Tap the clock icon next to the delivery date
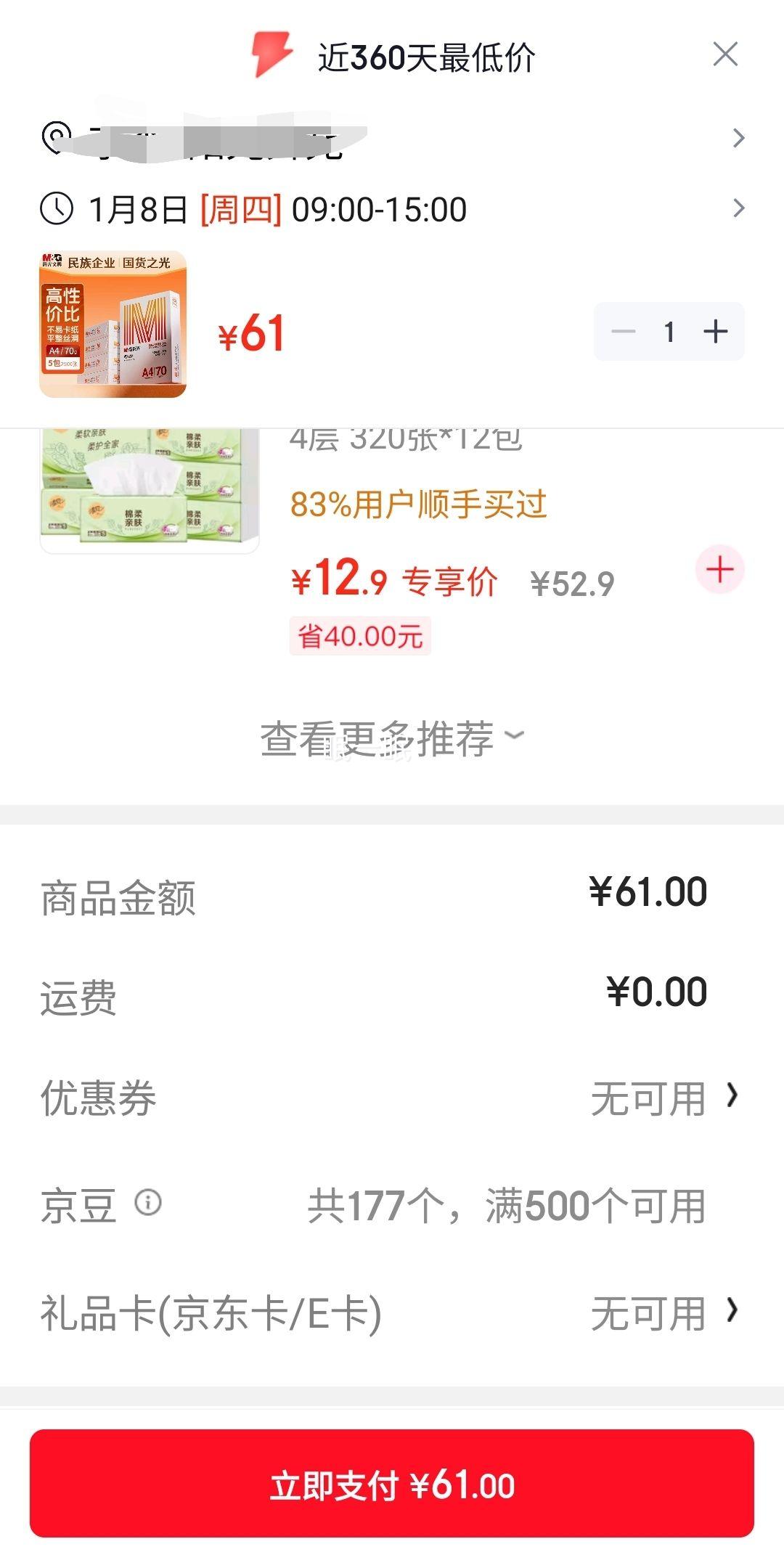 click(54, 208)
